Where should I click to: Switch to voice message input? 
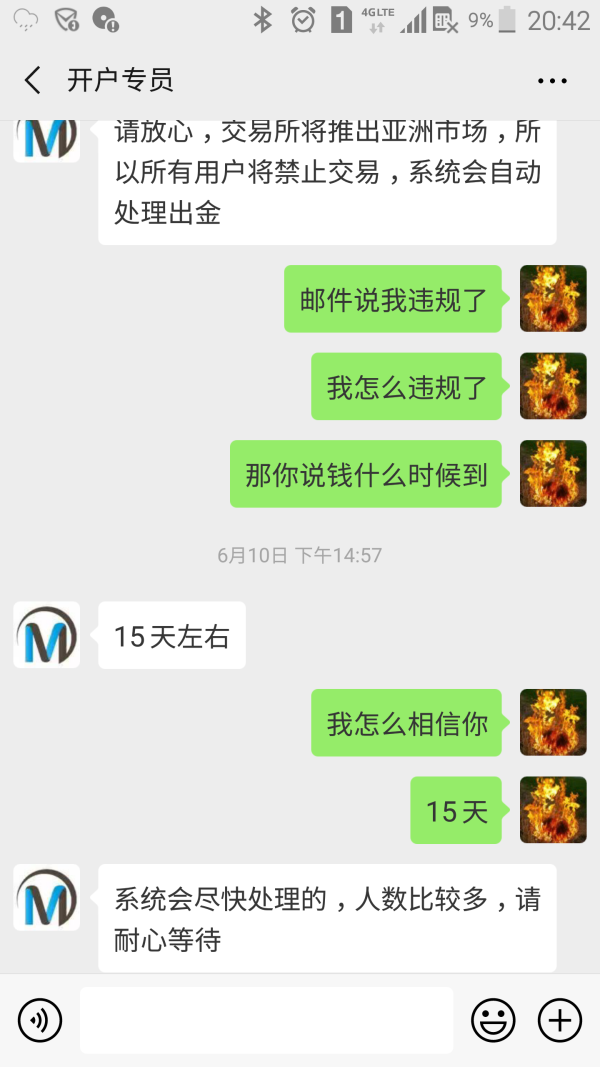(x=40, y=1020)
